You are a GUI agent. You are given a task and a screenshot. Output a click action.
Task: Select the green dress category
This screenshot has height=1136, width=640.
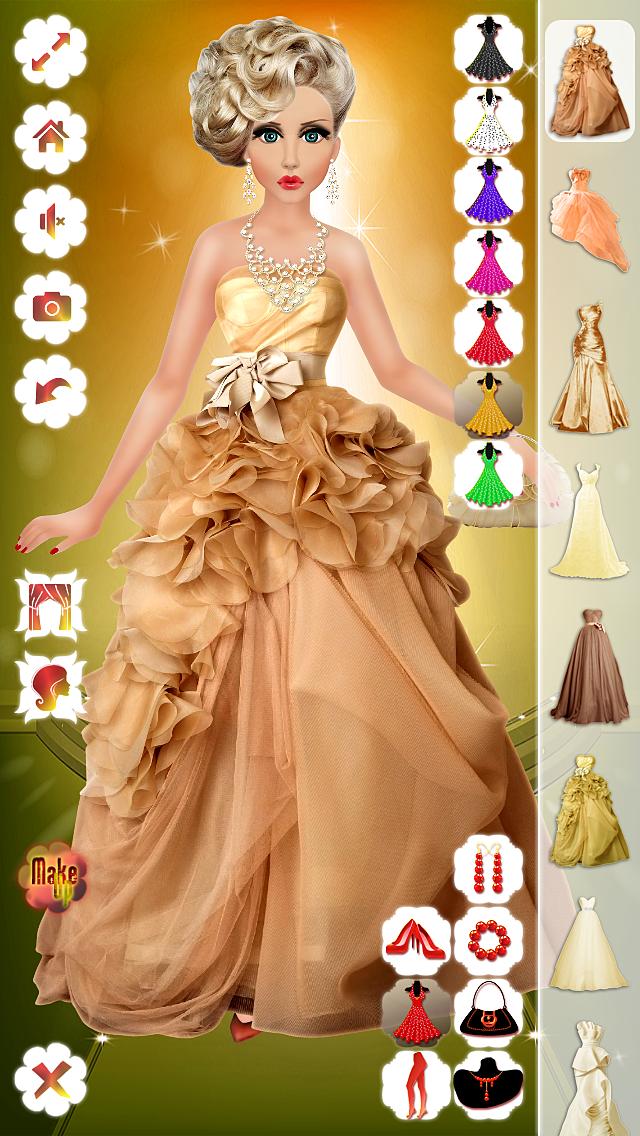(489, 470)
